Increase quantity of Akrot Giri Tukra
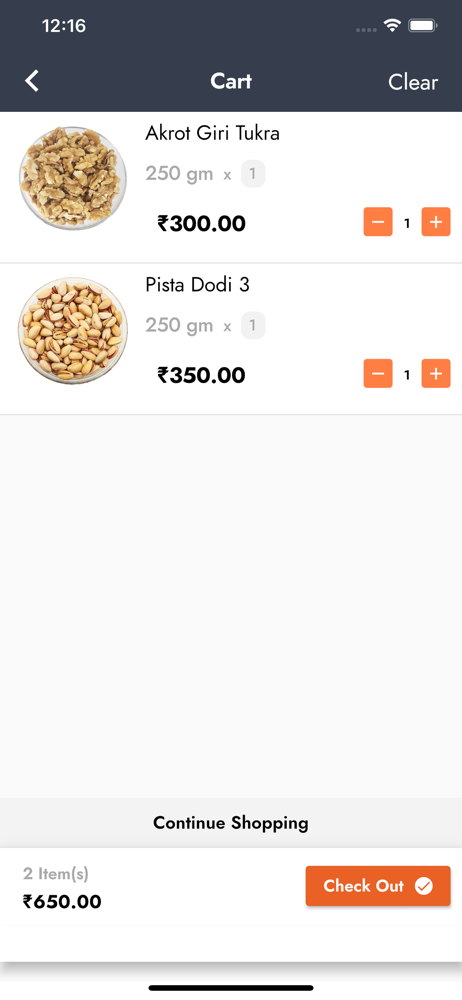462x1000 pixels. 436,222
